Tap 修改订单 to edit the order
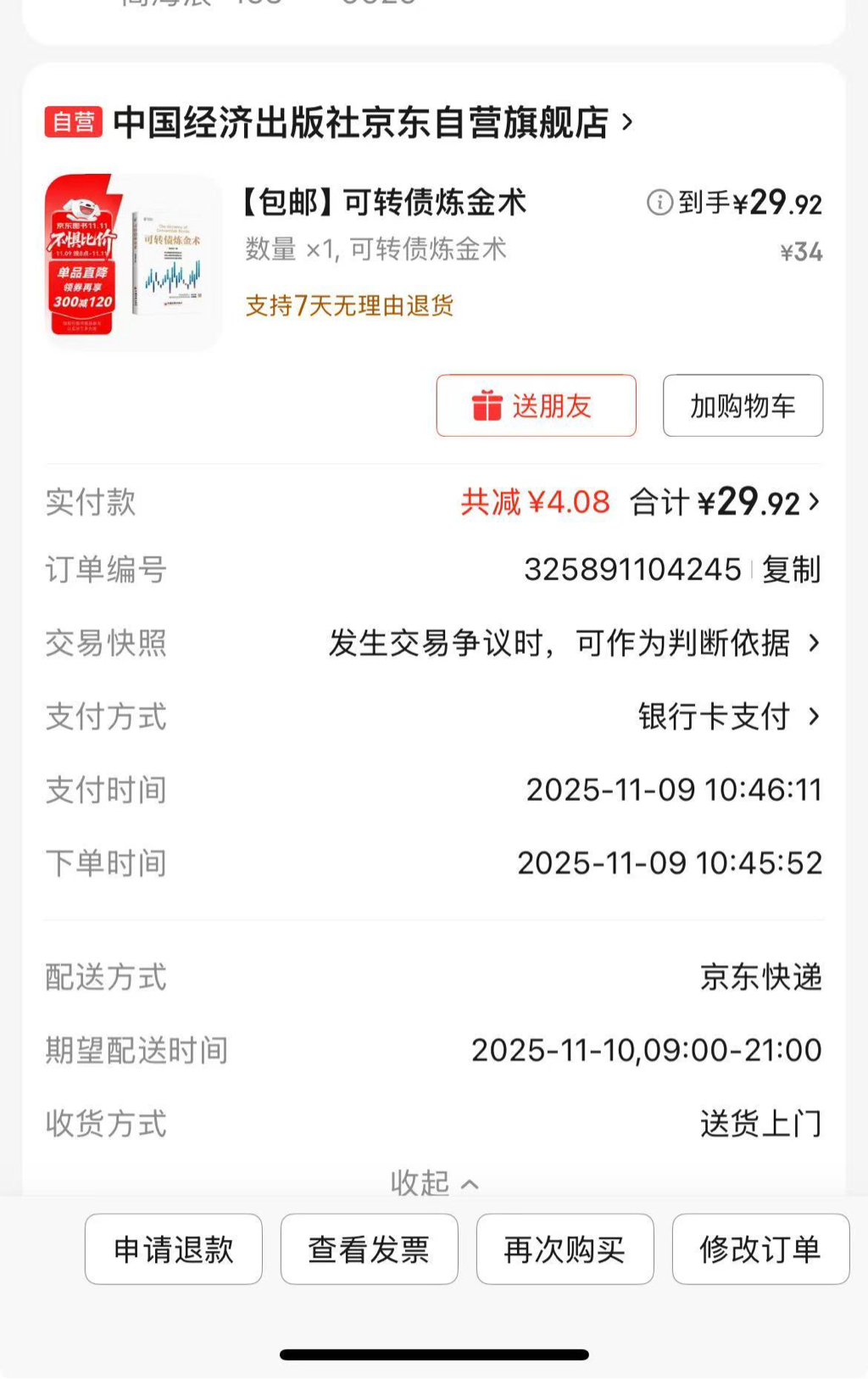Image resolution: width=868 pixels, height=1379 pixels. click(x=760, y=1249)
